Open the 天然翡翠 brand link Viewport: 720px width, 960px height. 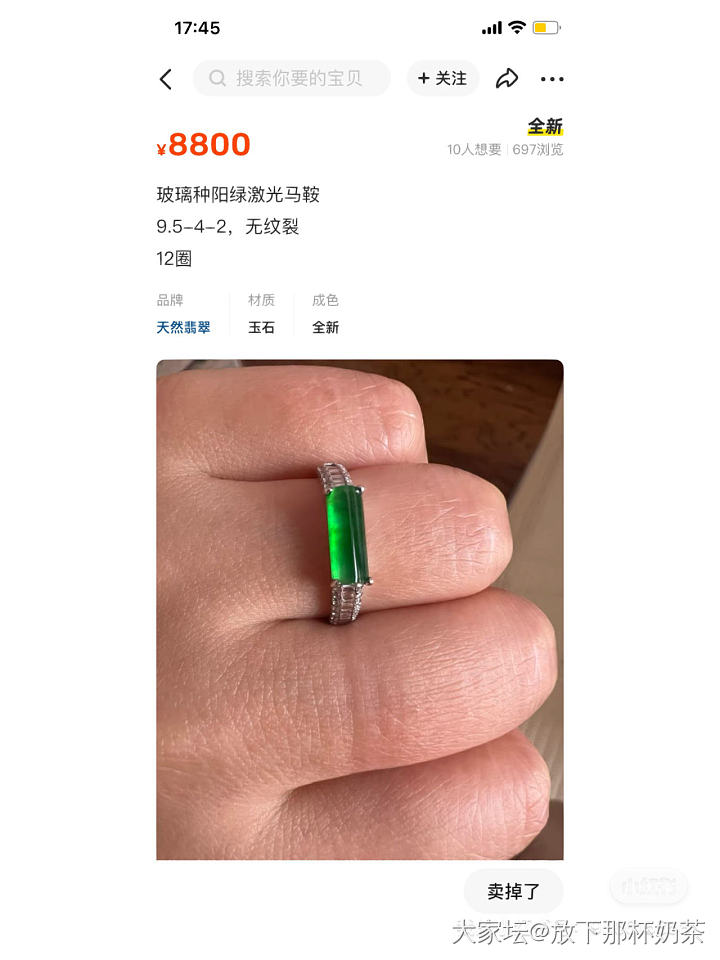coord(183,327)
